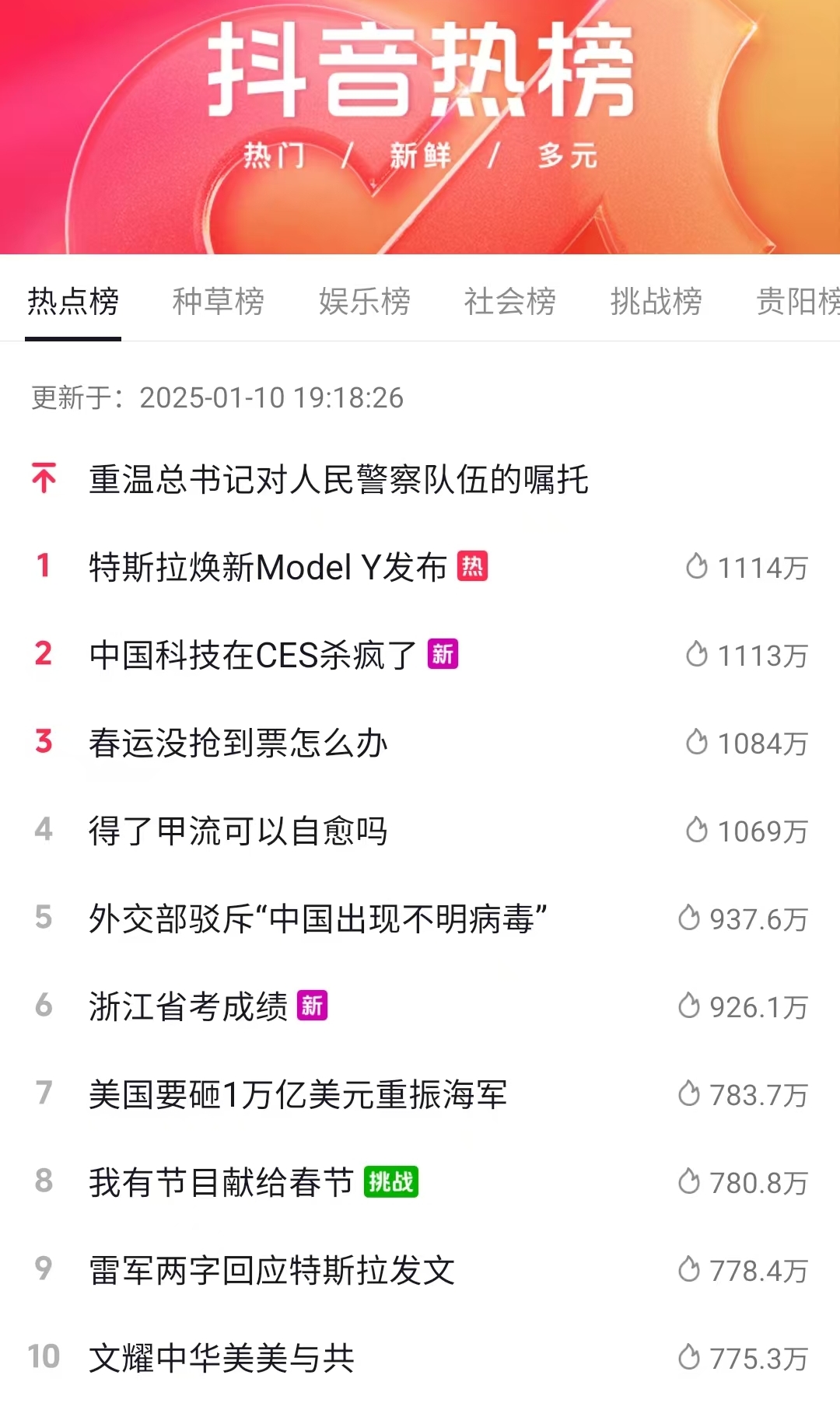Switch to the 种草榜 tab
840x1403 pixels.
(218, 301)
